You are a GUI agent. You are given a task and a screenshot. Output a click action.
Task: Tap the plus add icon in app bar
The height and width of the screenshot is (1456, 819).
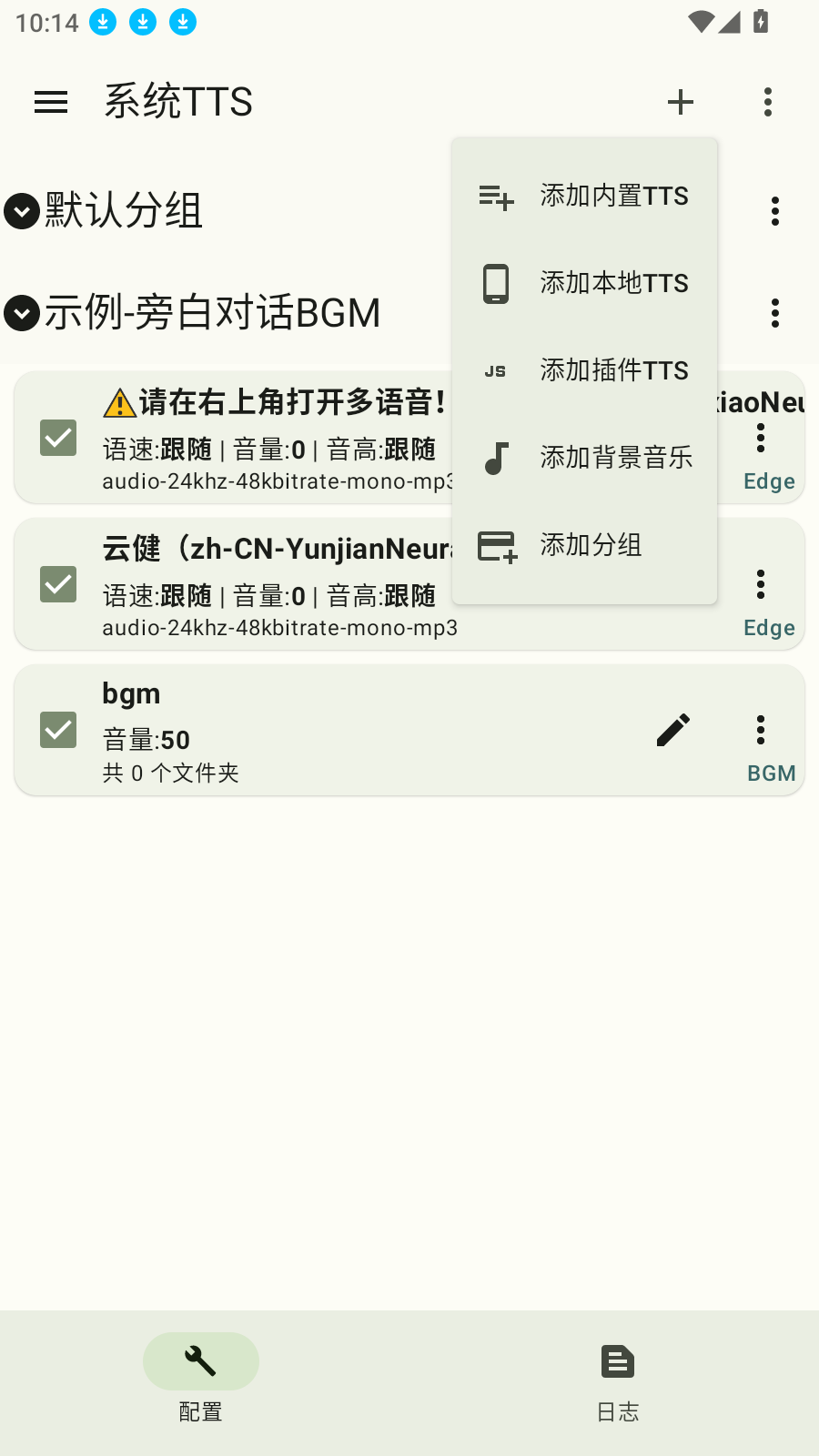click(x=681, y=102)
